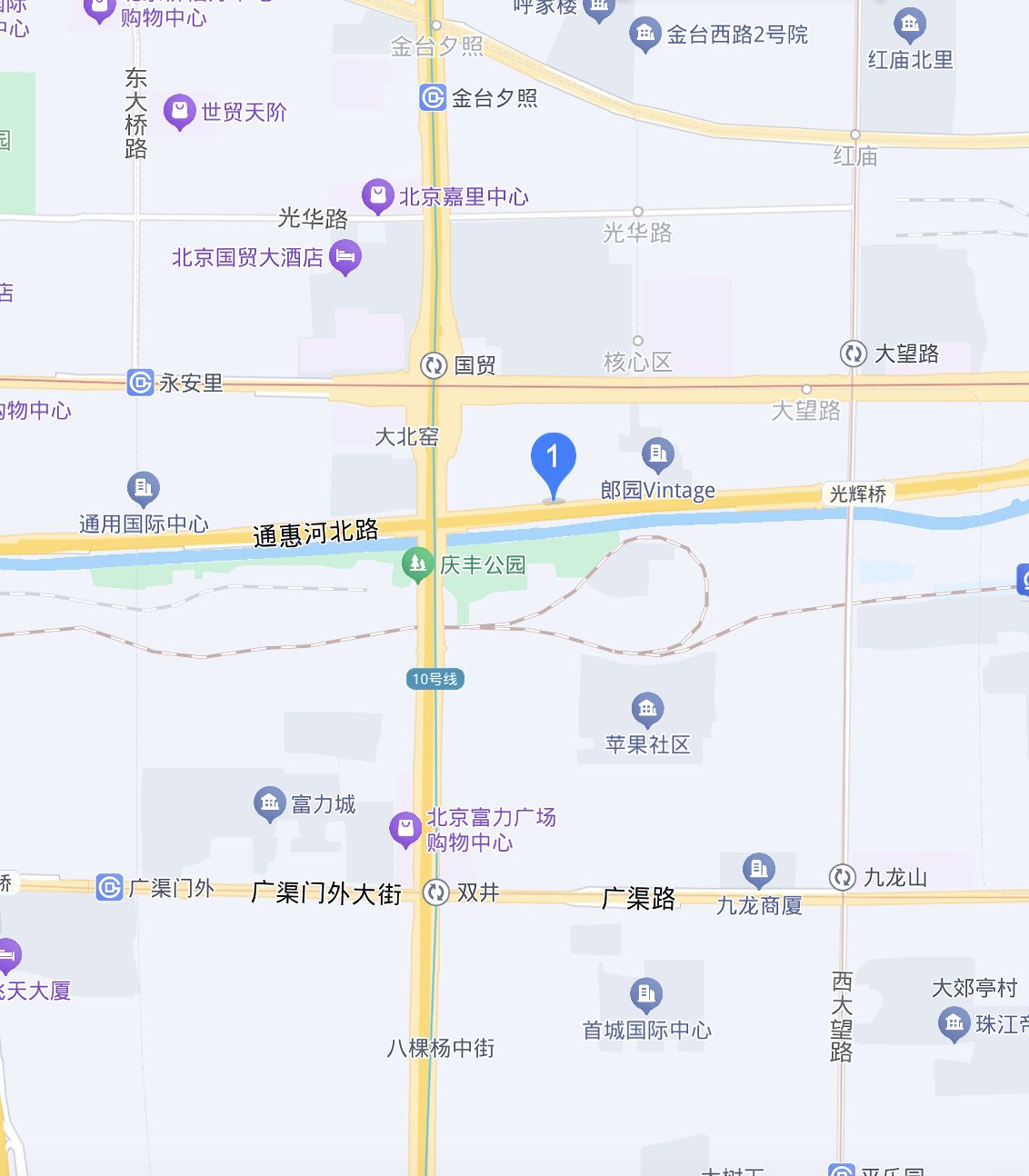Tap the 九龙山 subway station marker
Viewport: 1029px width, 1176px height.
(843, 877)
